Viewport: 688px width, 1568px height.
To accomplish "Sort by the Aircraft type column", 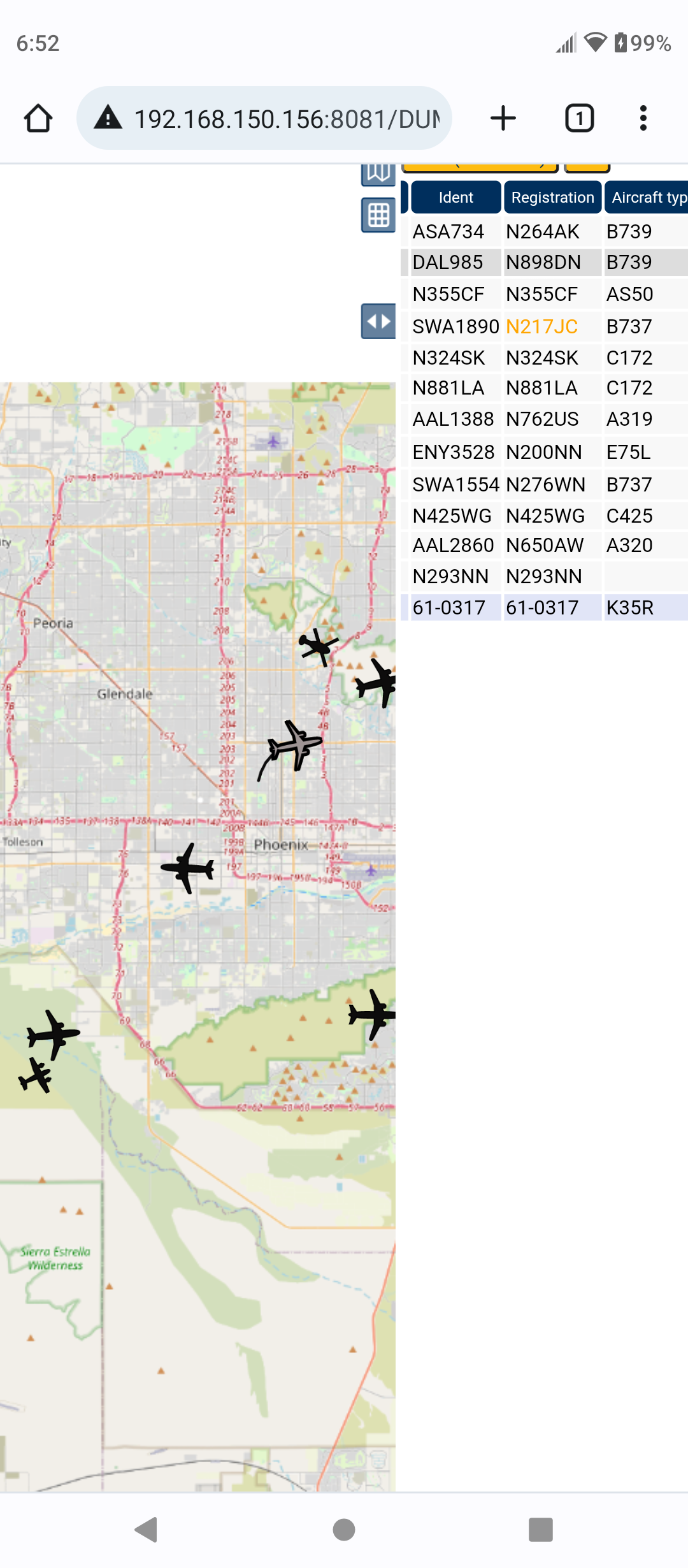I will (x=646, y=198).
